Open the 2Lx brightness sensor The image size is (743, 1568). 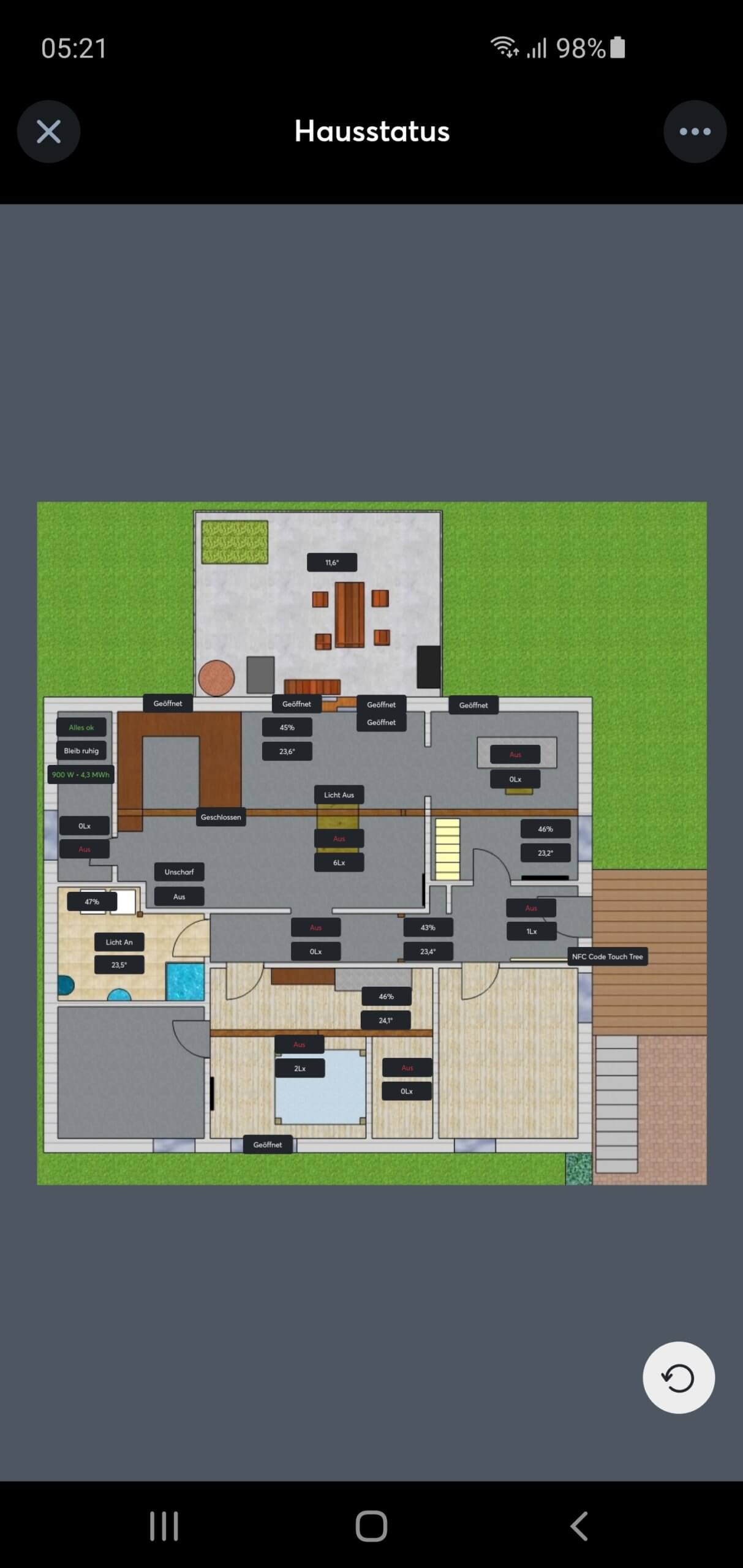300,1068
